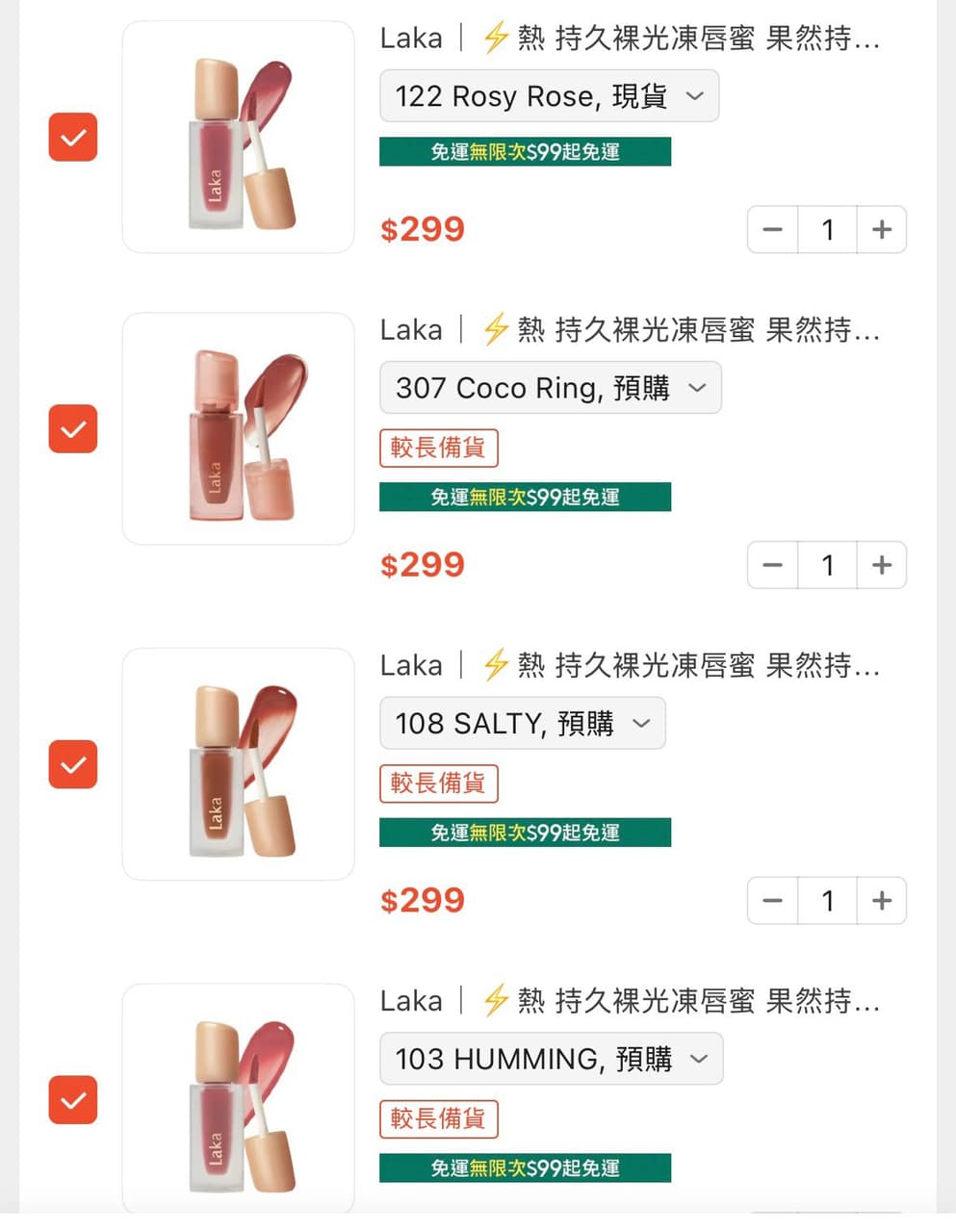Decrease quantity of 122 Rosy Rose

coord(772,230)
